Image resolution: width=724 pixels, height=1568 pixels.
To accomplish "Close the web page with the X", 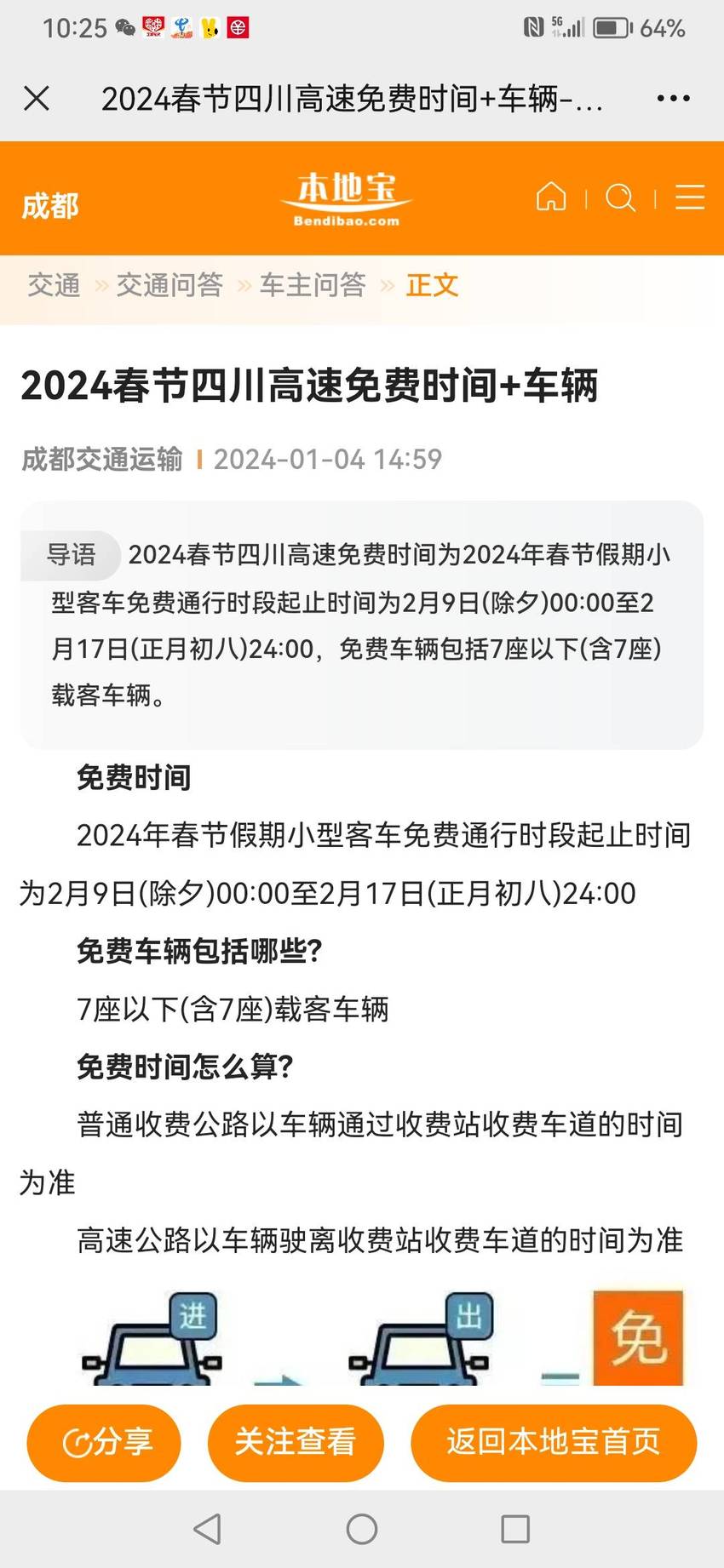I will click(x=37, y=99).
